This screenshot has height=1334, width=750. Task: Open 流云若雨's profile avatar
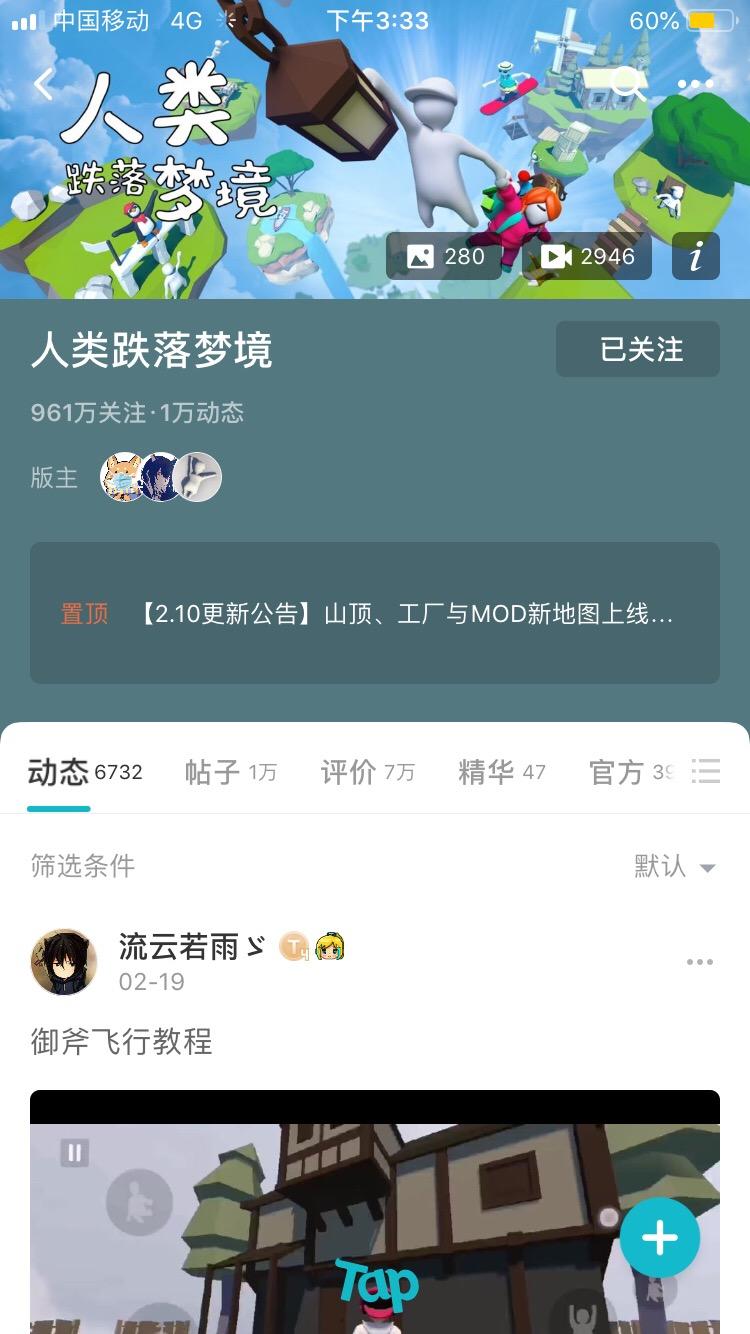(63, 961)
